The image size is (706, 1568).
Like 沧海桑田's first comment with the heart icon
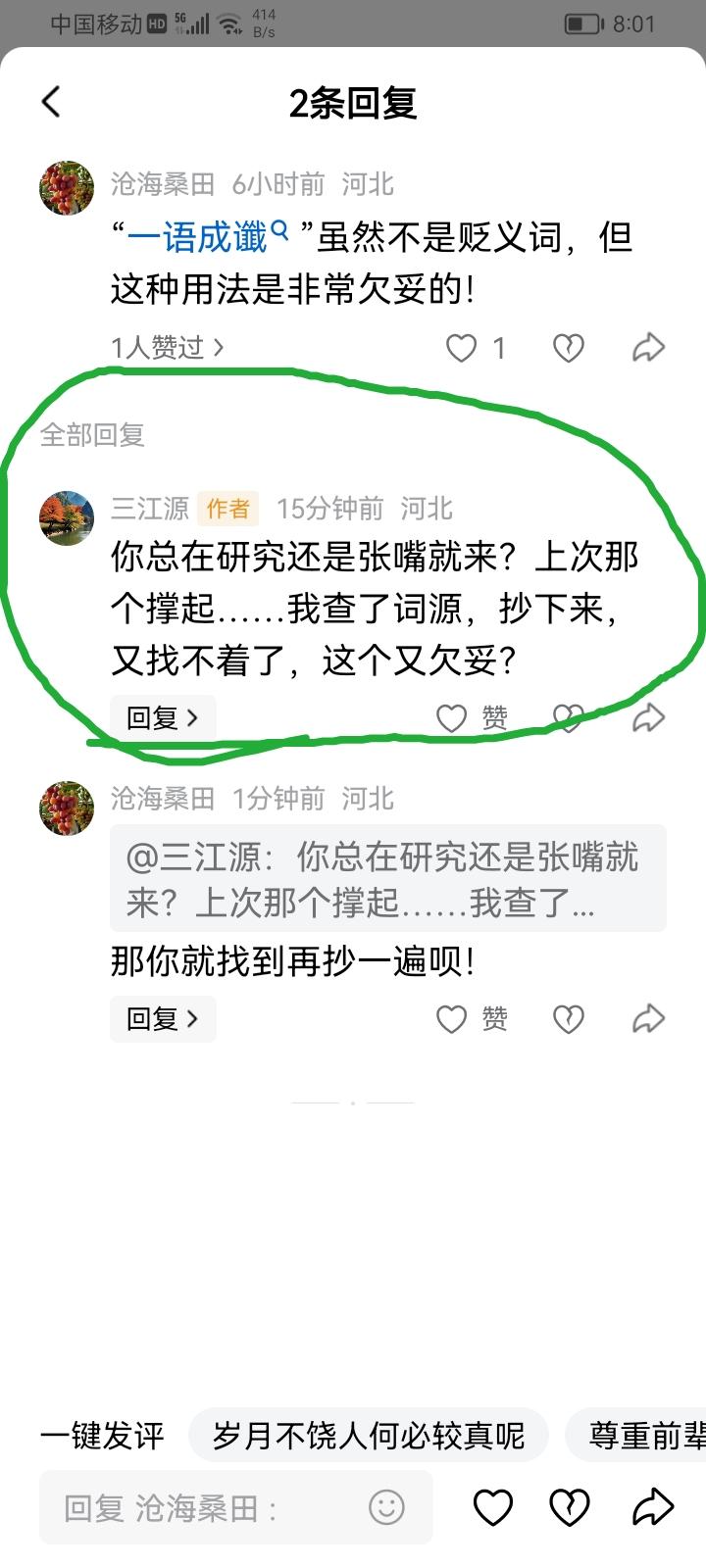coord(461,347)
